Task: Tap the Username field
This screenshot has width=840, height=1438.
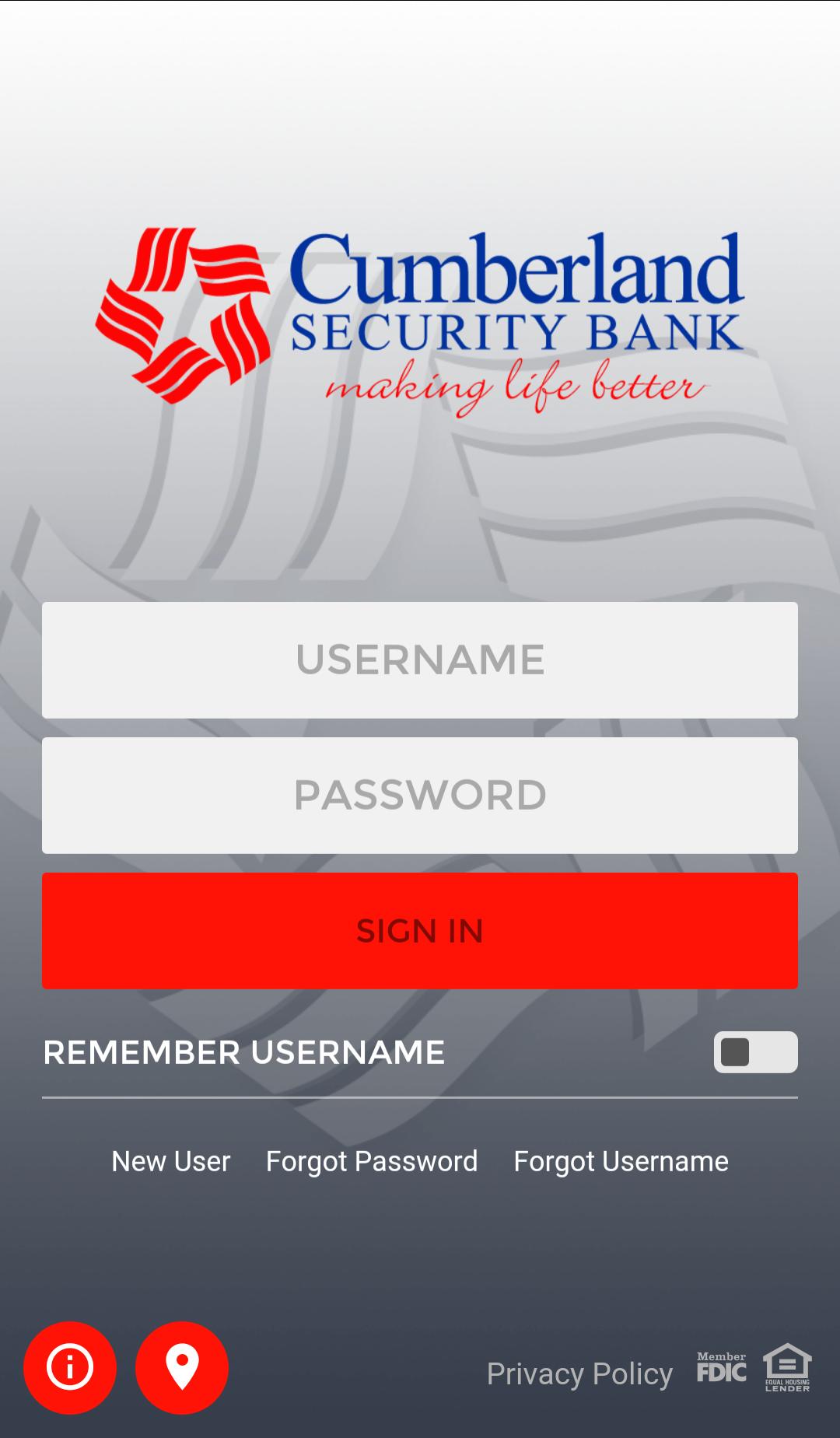Action: pos(420,660)
